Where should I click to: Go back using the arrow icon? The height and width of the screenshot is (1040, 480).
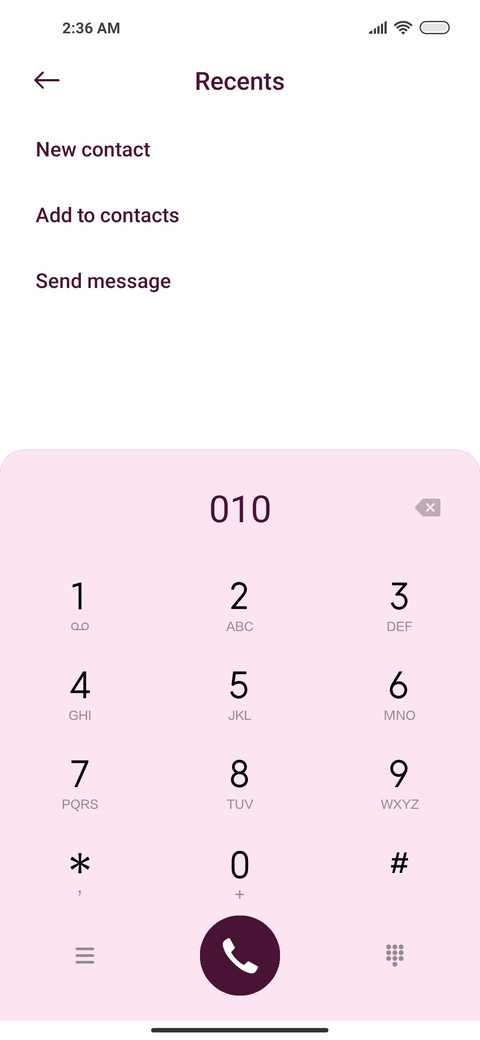click(x=46, y=81)
